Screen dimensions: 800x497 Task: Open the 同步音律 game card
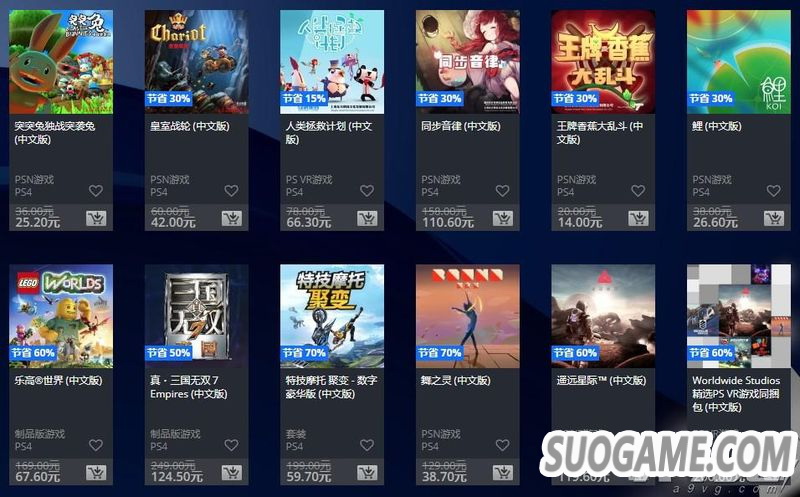(467, 62)
